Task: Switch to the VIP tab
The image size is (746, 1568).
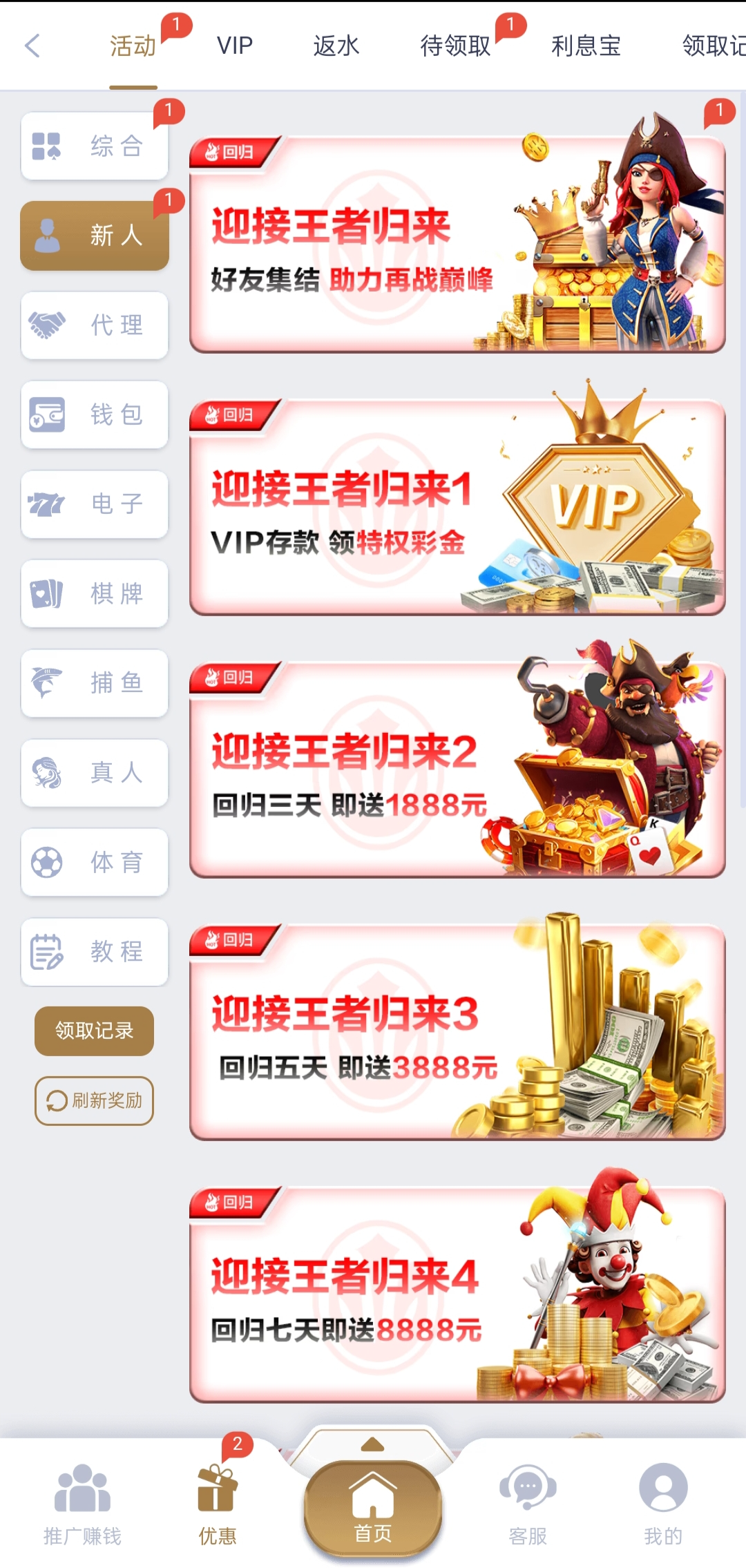Action: [x=235, y=46]
